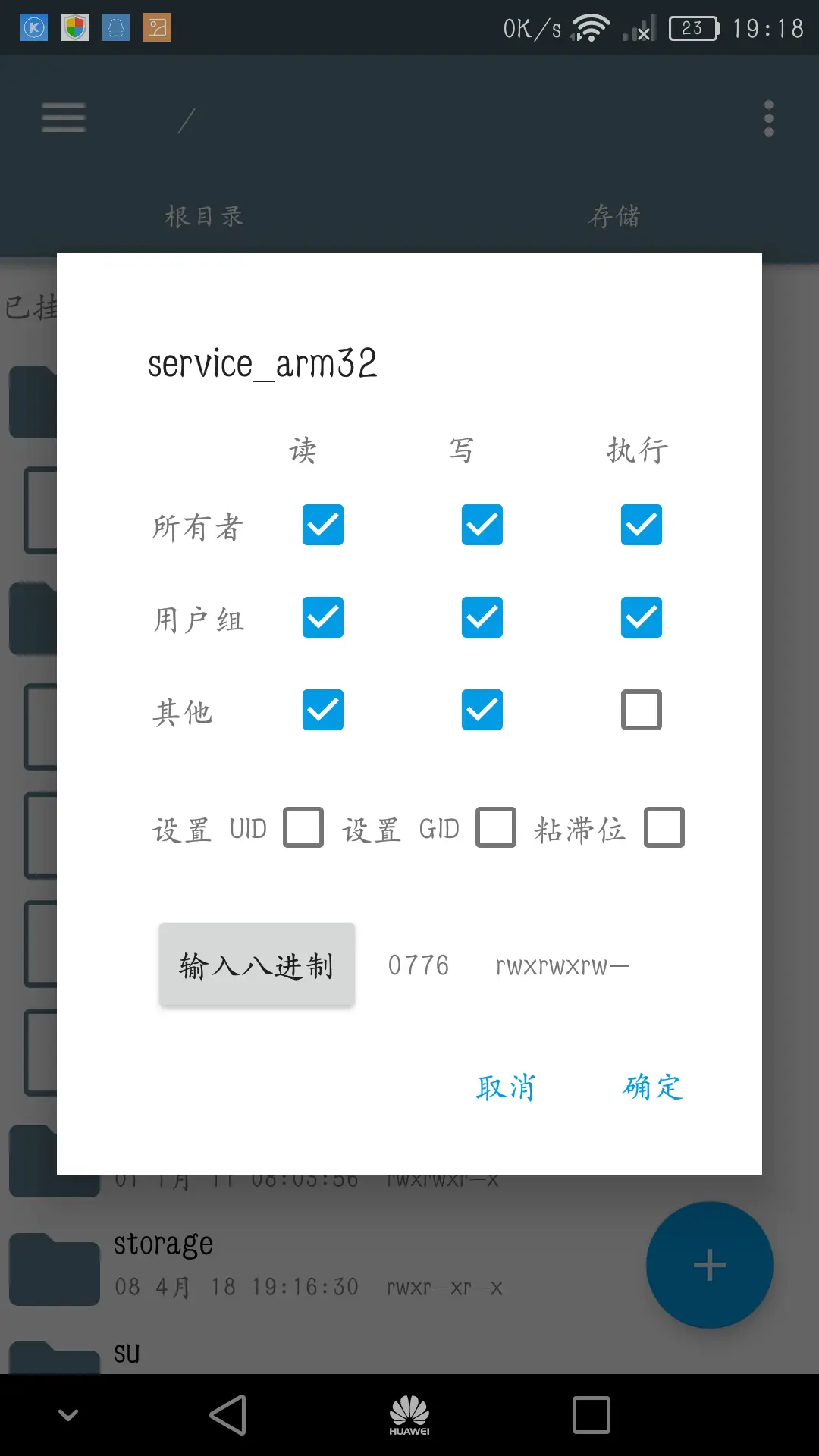819x1456 pixels.
Task: Check the 设置 GID box
Action: pos(496,827)
